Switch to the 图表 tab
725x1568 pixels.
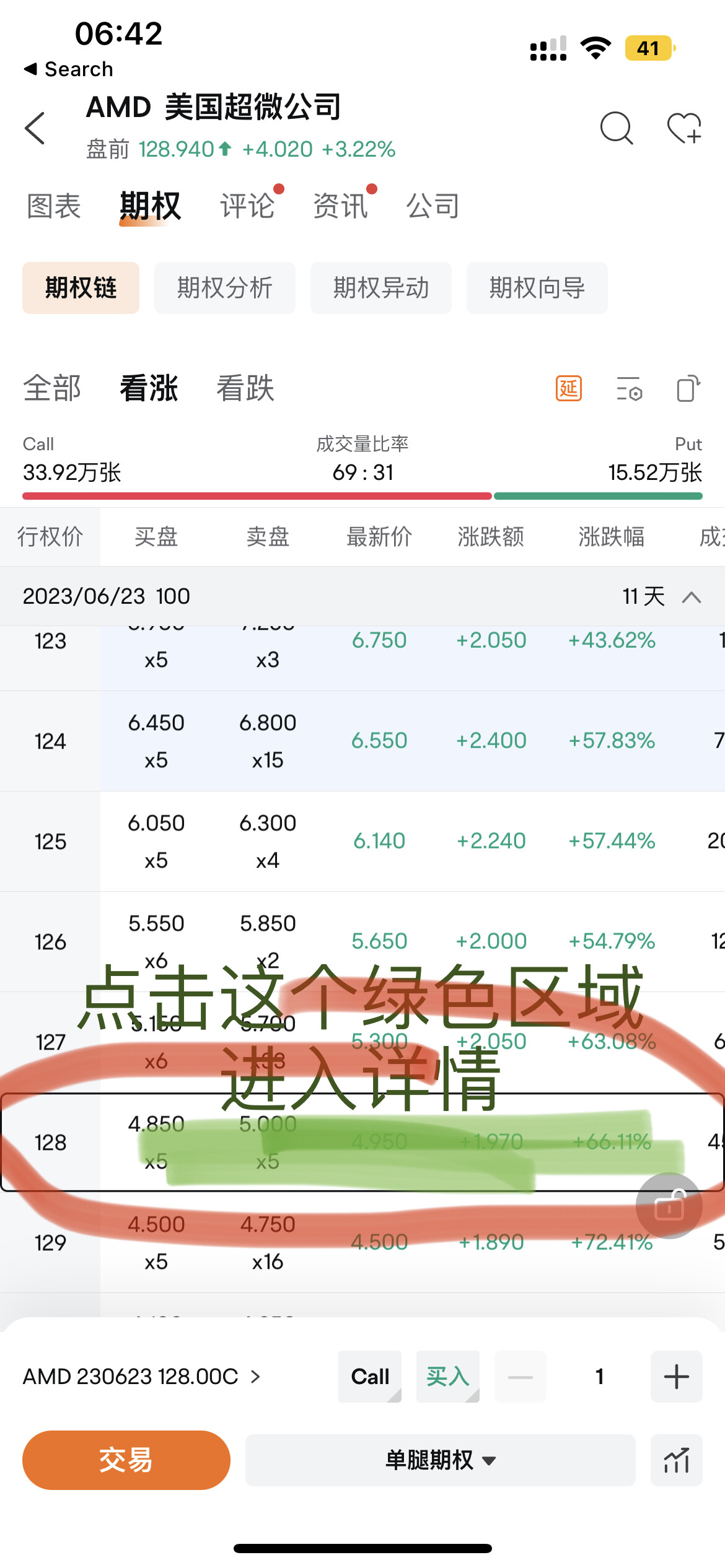click(54, 206)
